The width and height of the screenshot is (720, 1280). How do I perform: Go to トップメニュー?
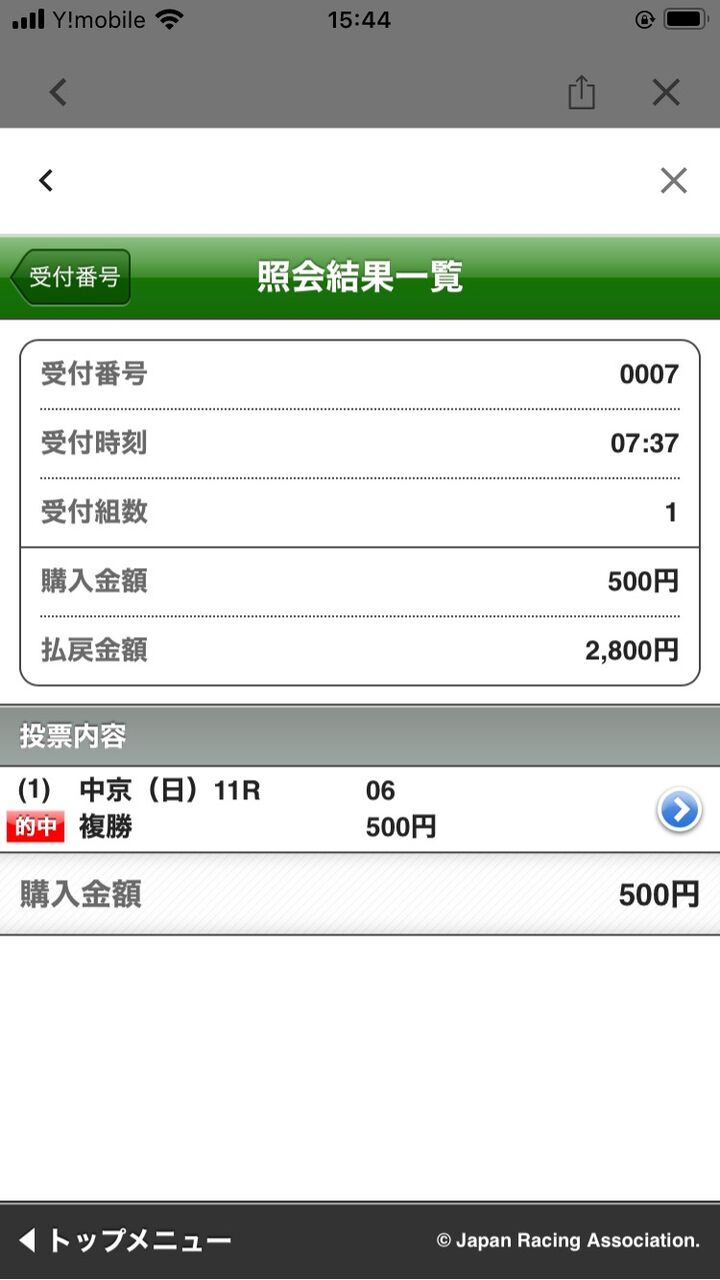point(126,1241)
